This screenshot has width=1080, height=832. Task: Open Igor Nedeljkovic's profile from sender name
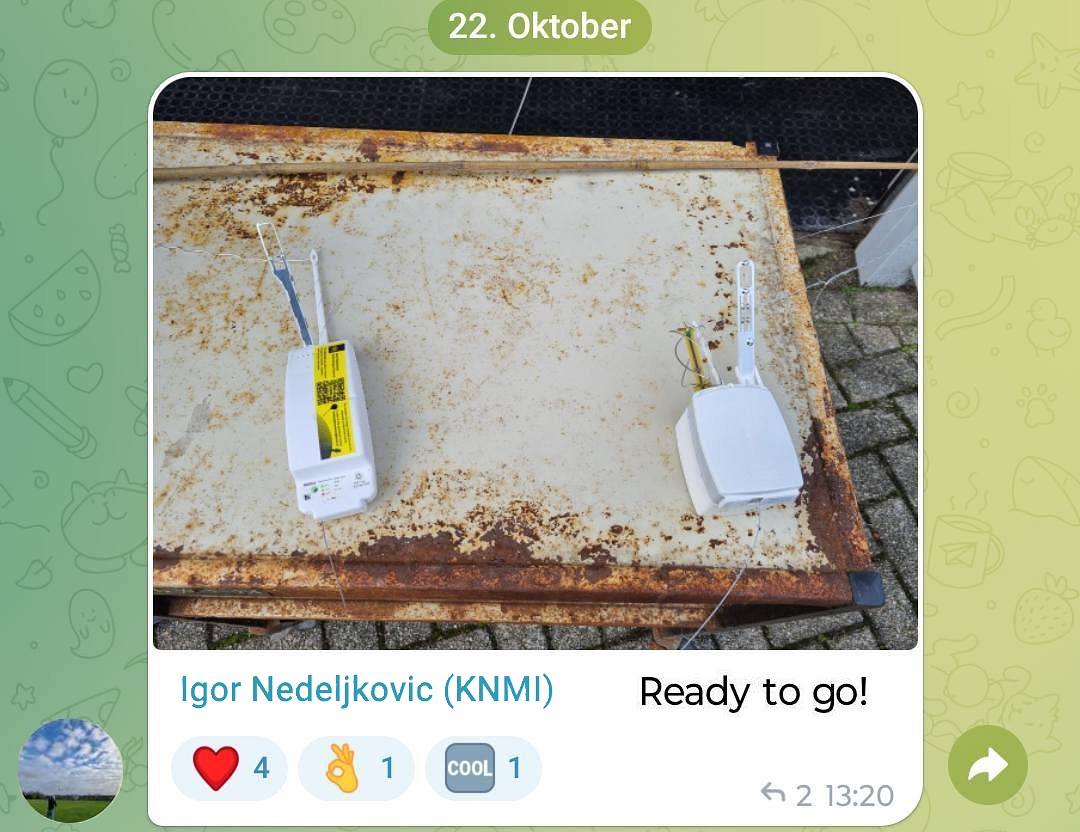click(x=366, y=690)
